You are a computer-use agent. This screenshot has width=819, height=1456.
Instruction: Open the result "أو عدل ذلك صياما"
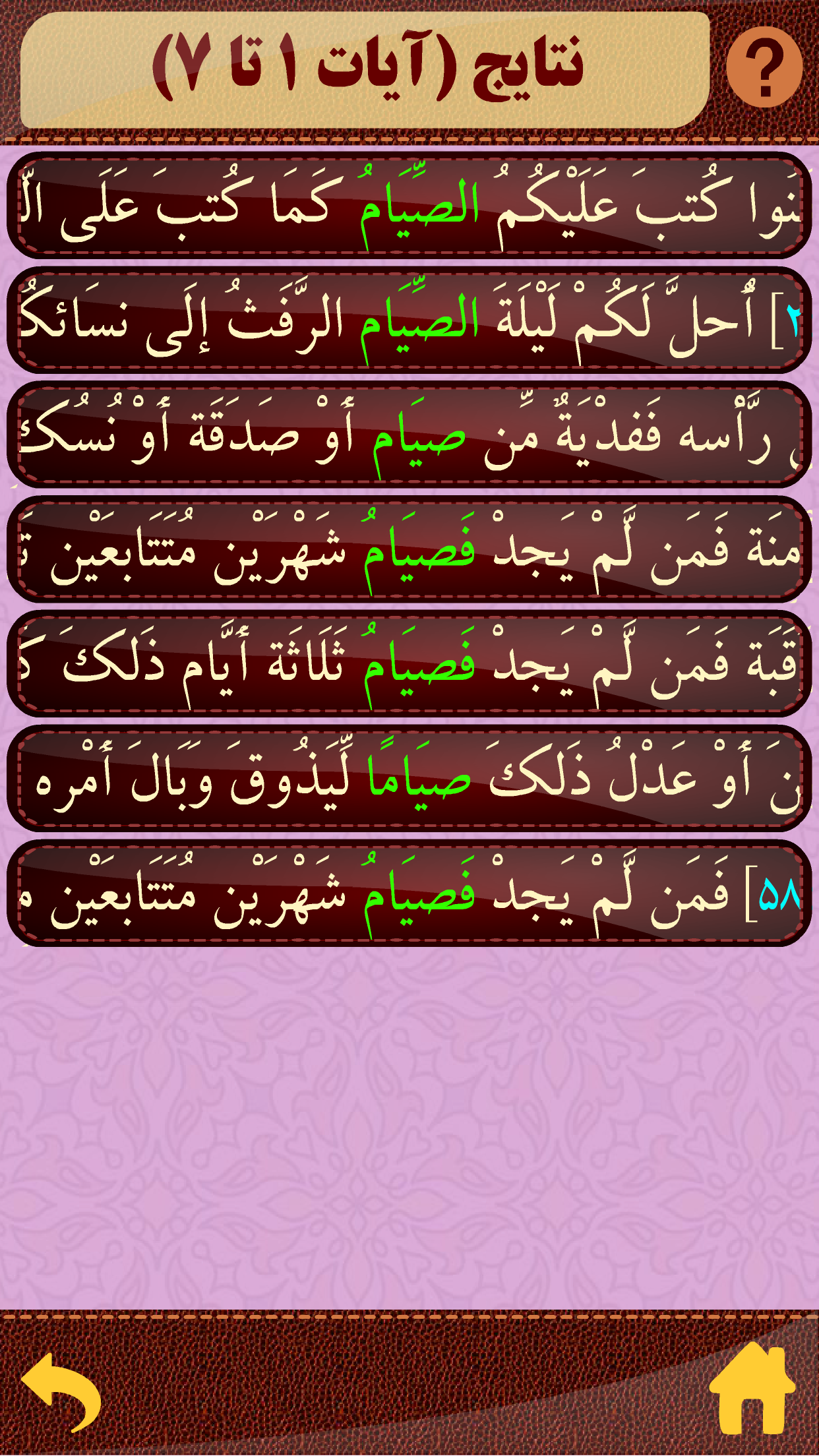point(409,779)
